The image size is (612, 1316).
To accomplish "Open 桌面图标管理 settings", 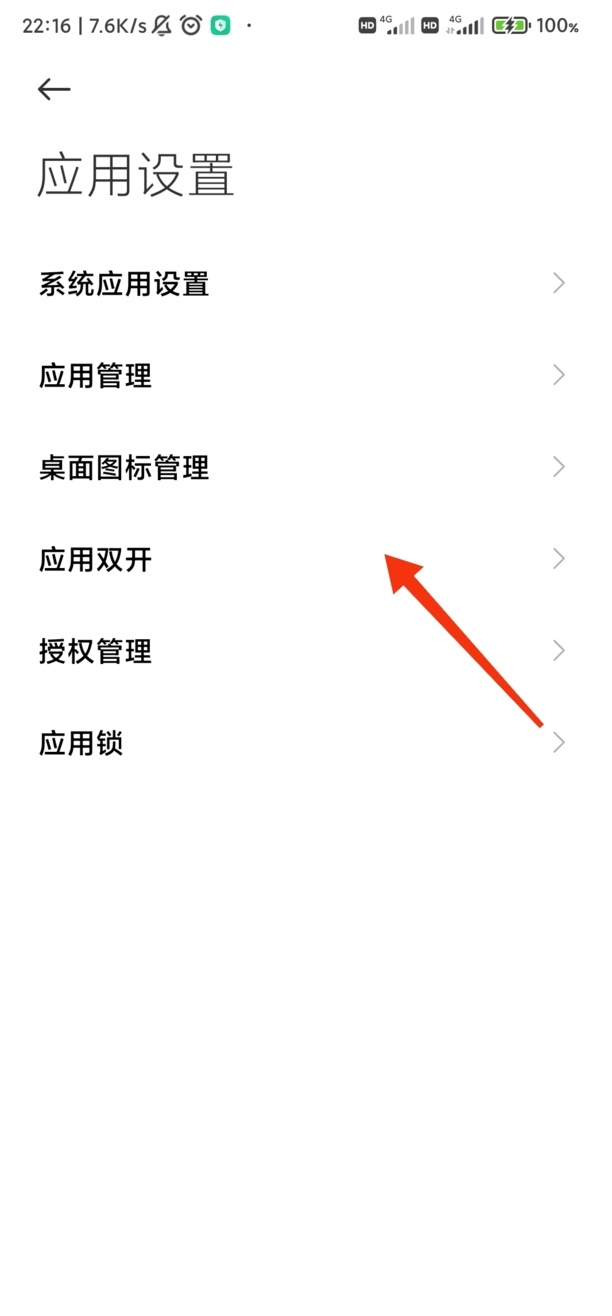I will (x=306, y=468).
